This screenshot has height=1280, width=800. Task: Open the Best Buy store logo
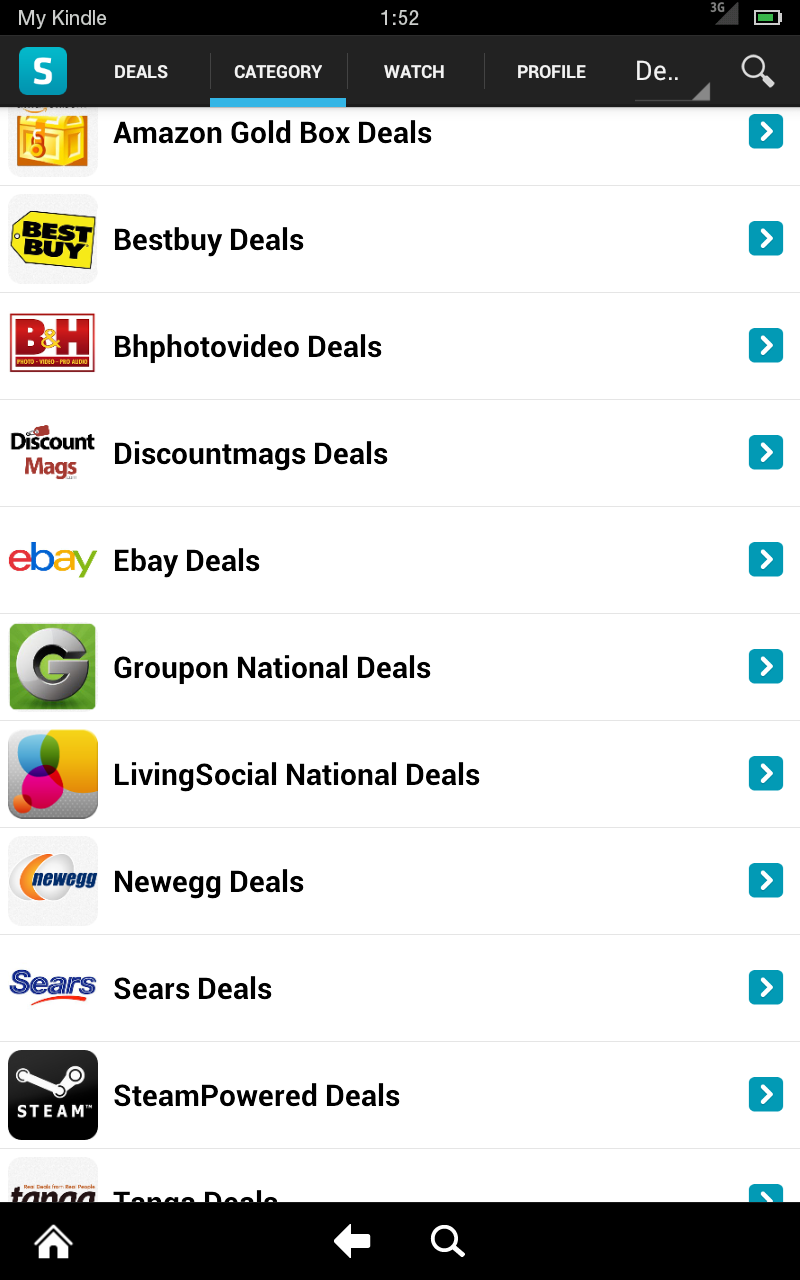(x=52, y=239)
